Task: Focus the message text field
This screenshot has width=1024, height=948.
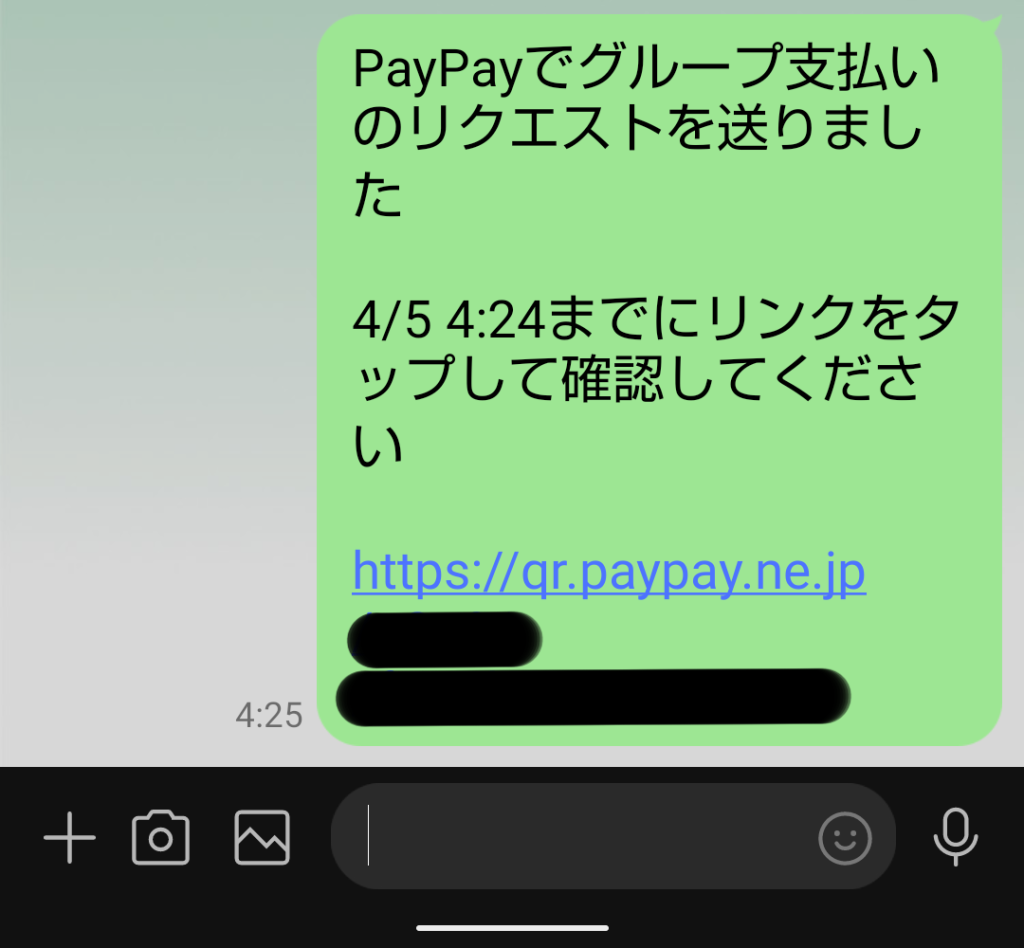Action: click(x=580, y=837)
